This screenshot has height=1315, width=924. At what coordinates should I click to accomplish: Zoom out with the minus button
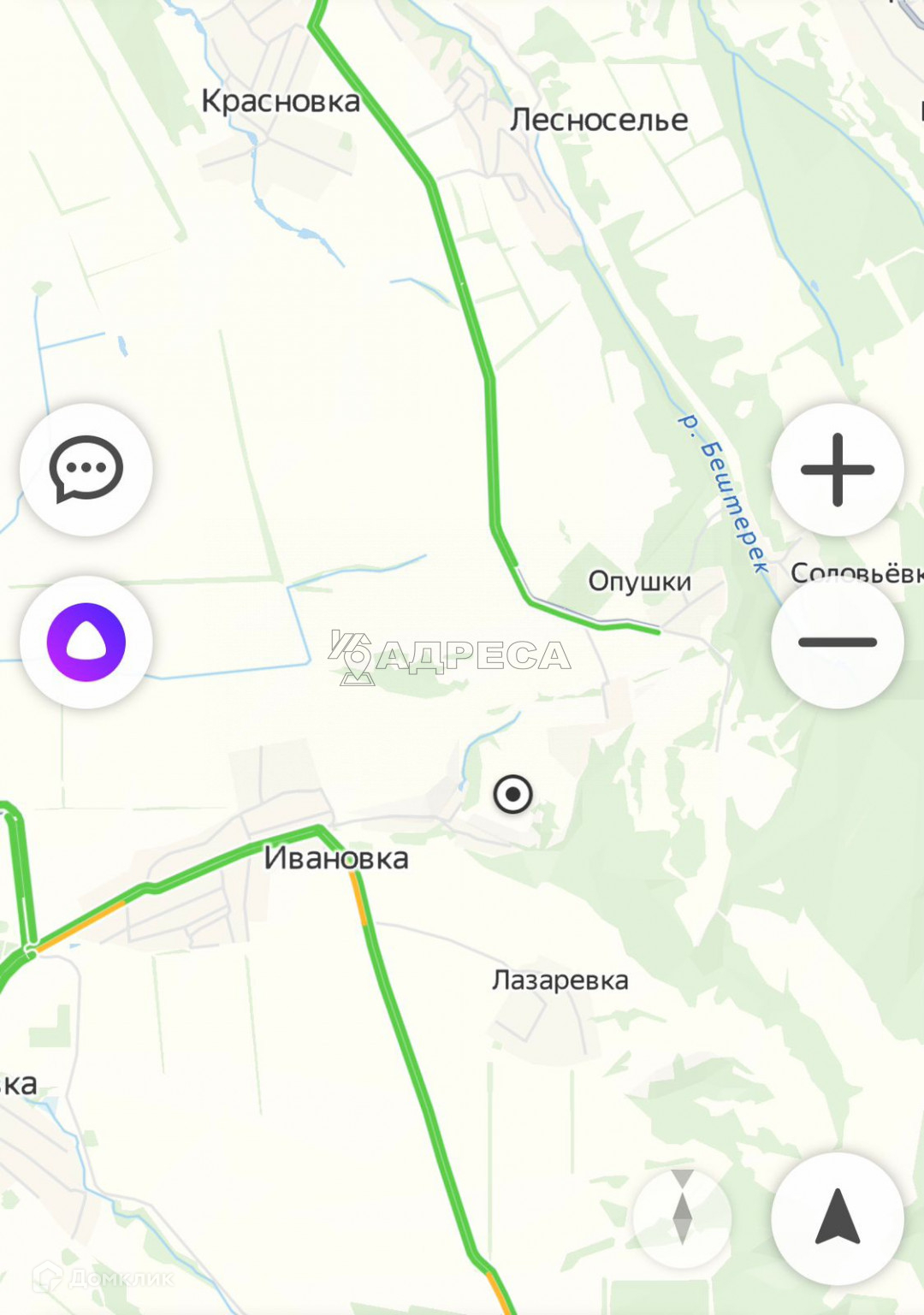[x=838, y=642]
